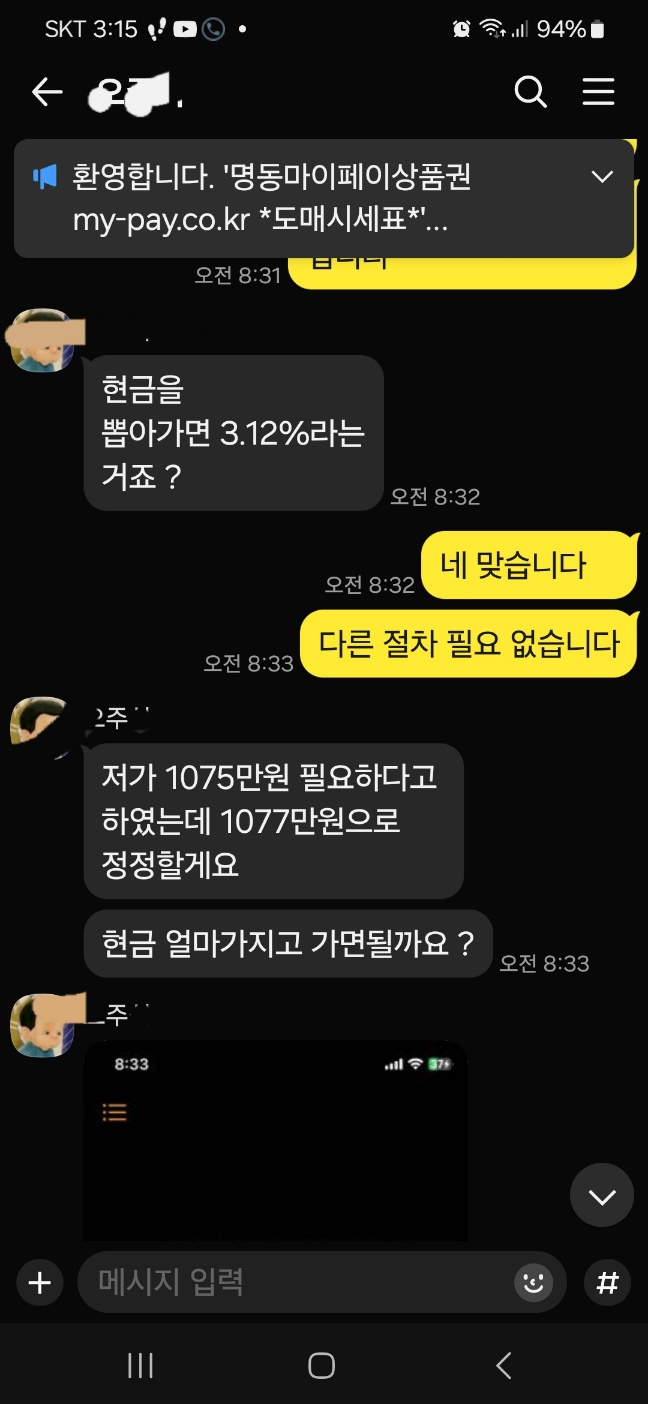Open the shared screenshot image
This screenshot has width=648, height=1404.
coord(275,1140)
